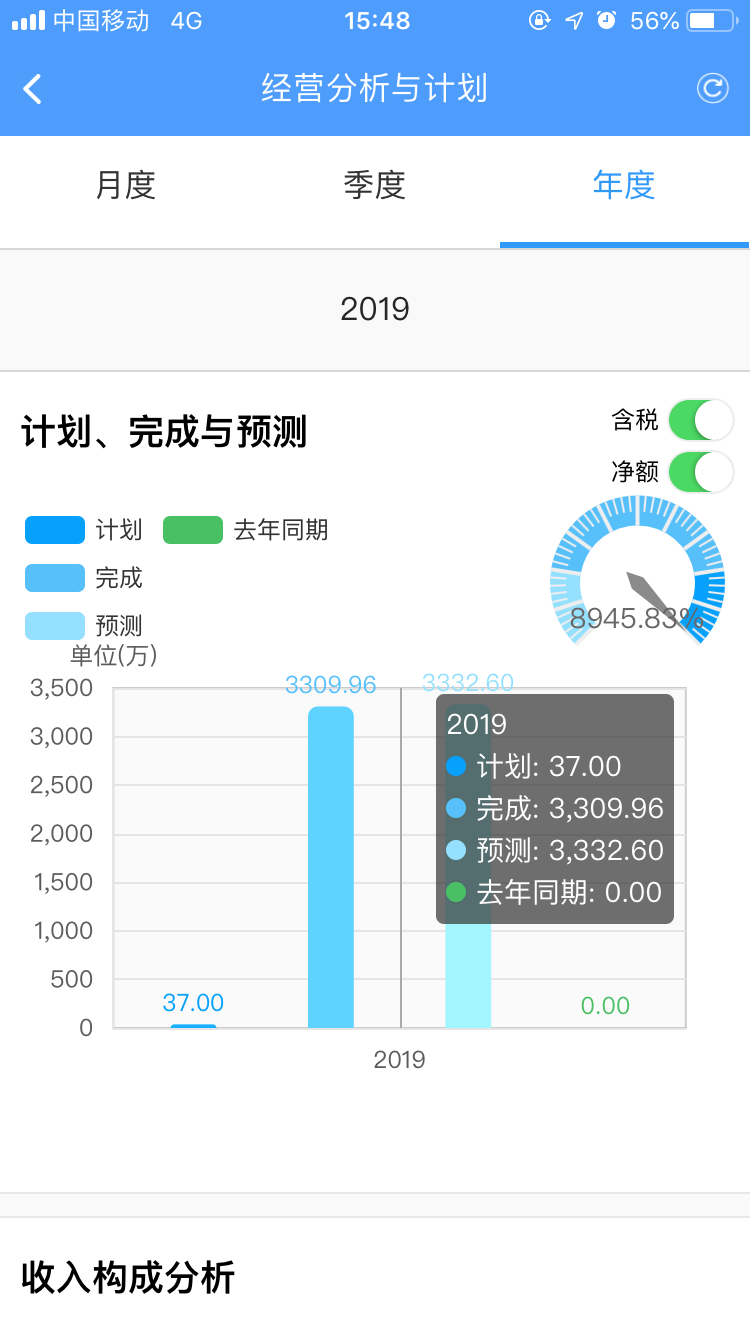Tap the 3309.96 完成 bar
The height and width of the screenshot is (1334, 750).
[331, 867]
